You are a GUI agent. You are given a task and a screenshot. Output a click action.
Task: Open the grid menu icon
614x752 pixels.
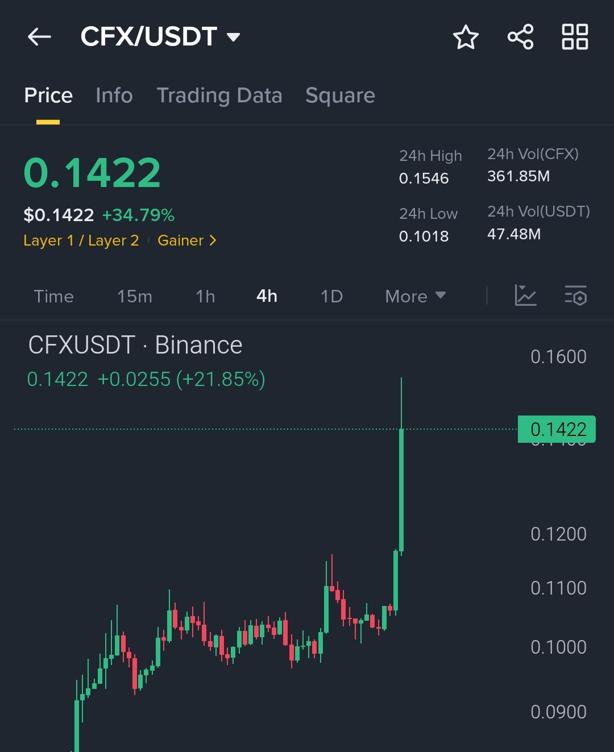pyautogui.click(x=575, y=37)
